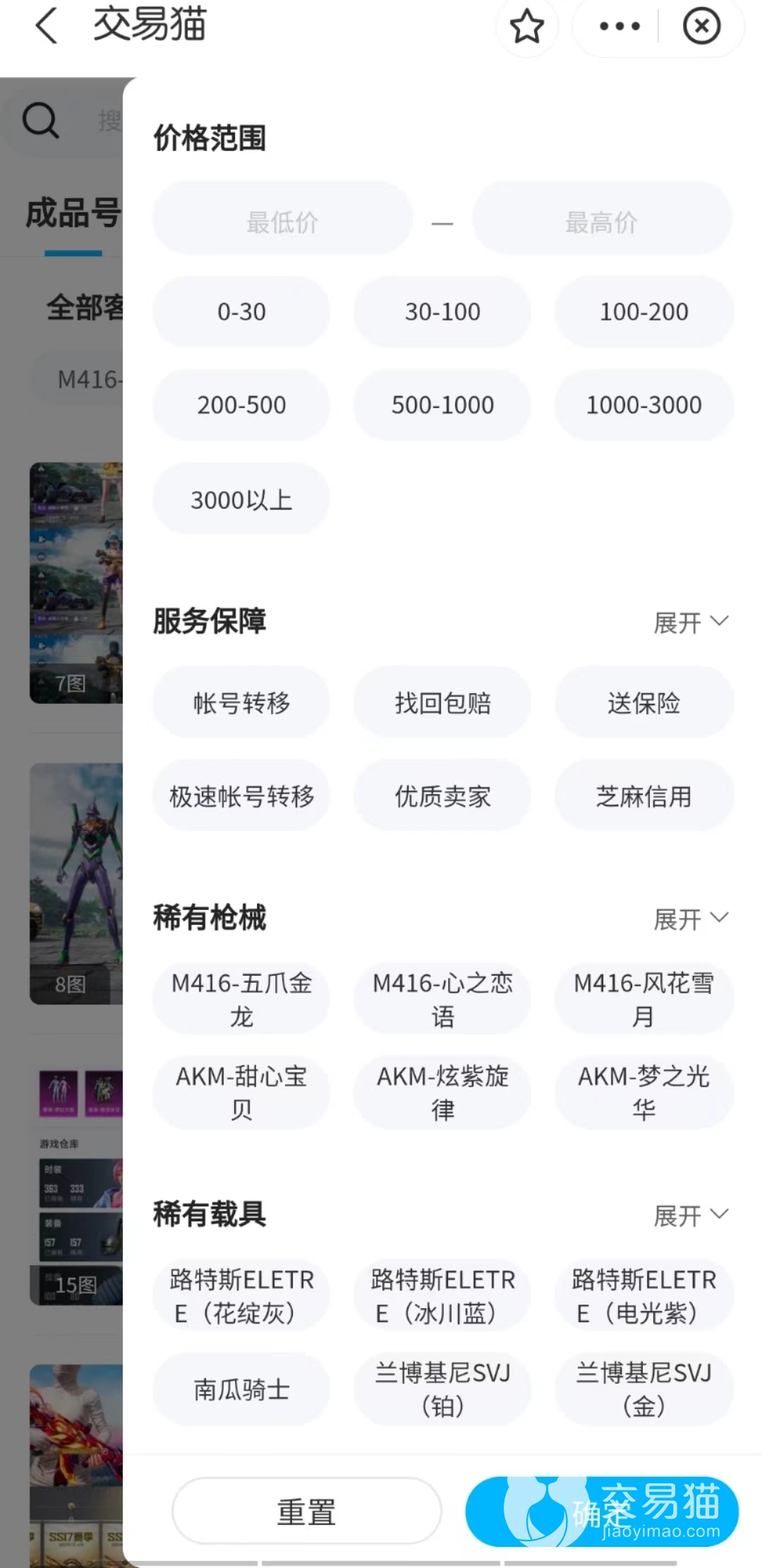Focus the 最高价 price field
Image resolution: width=762 pixels, height=1568 pixels.
(601, 223)
